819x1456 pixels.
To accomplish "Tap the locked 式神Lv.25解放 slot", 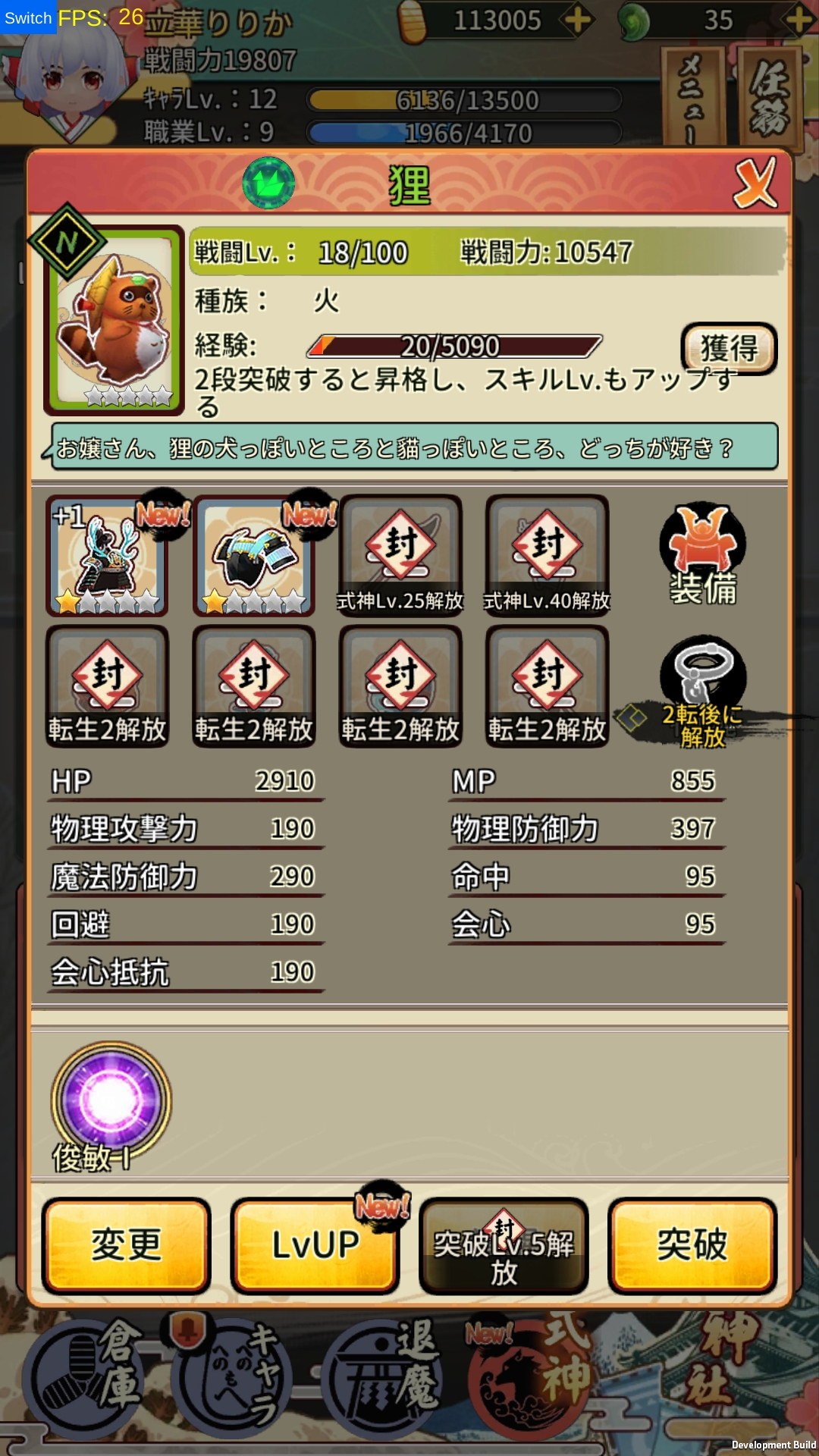I will click(x=400, y=556).
